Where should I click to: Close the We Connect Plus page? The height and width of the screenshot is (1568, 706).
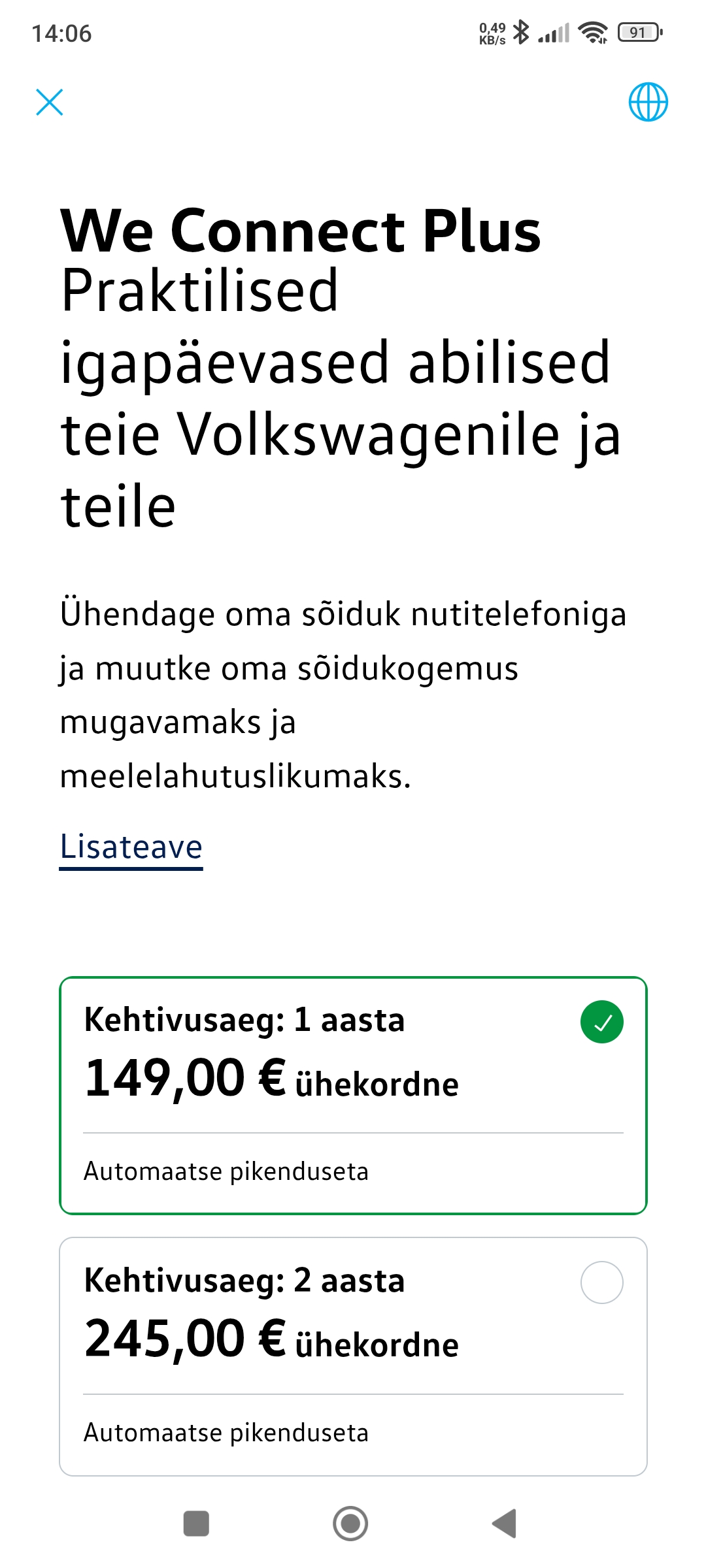coord(50,103)
